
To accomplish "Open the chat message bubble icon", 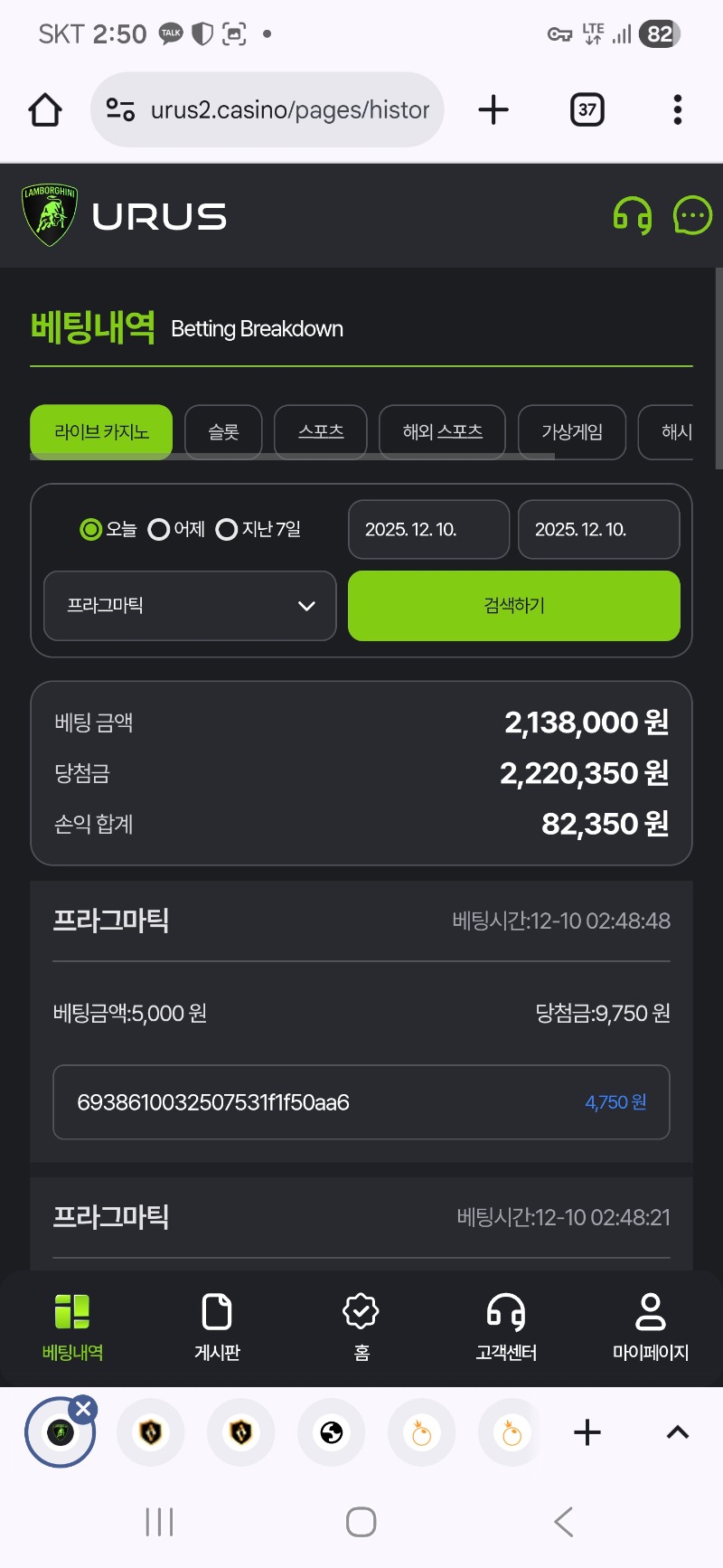I will click(x=691, y=216).
